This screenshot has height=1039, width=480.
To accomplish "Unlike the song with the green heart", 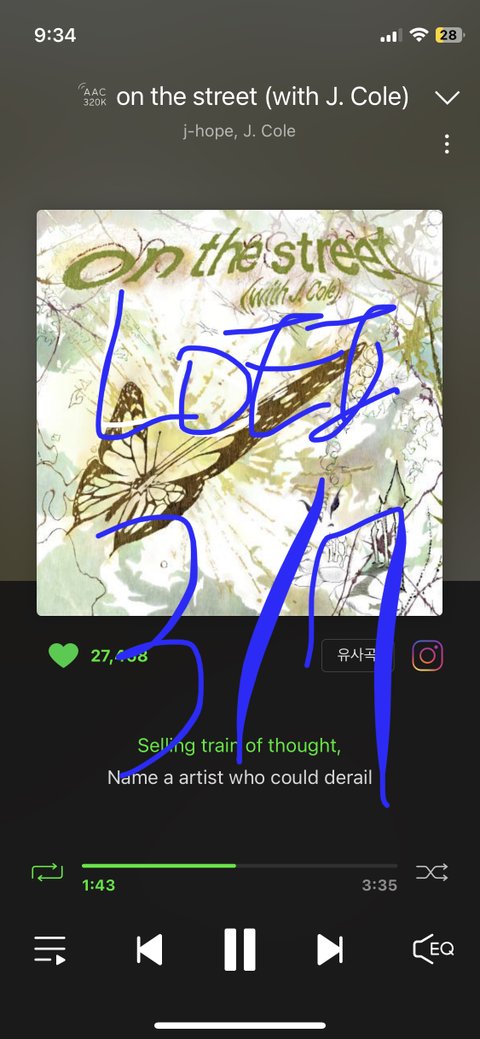I will 64,655.
